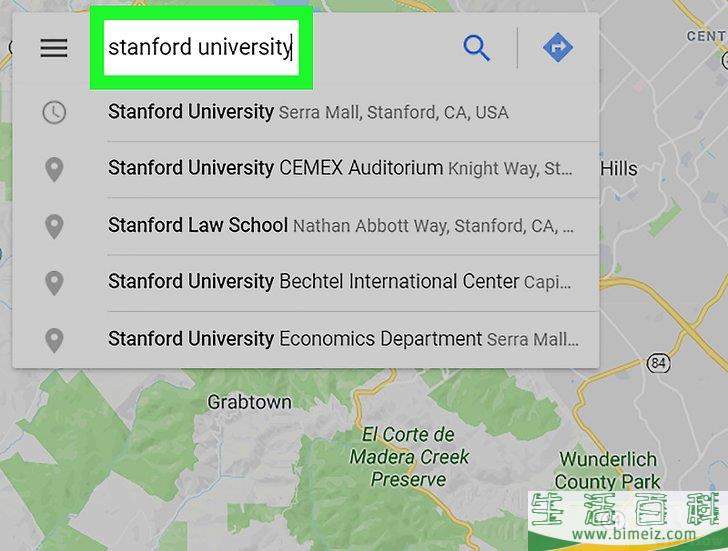Open directions with the blue arrow icon

[557, 47]
